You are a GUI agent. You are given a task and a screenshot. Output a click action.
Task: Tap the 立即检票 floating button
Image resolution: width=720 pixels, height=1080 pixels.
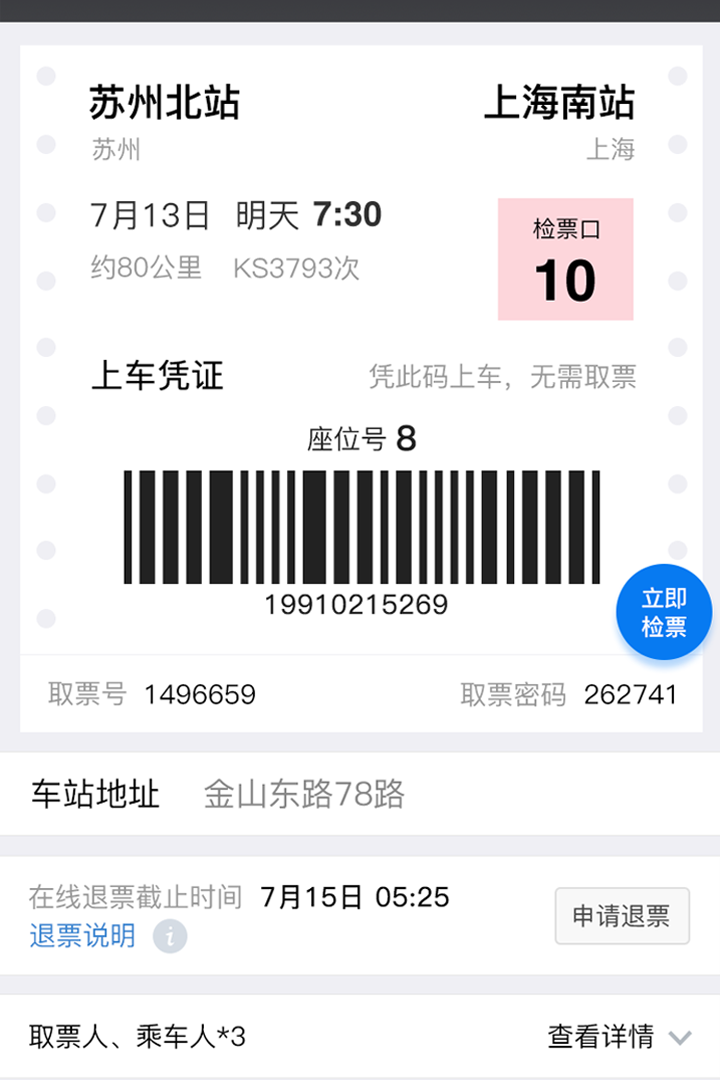[x=664, y=613]
